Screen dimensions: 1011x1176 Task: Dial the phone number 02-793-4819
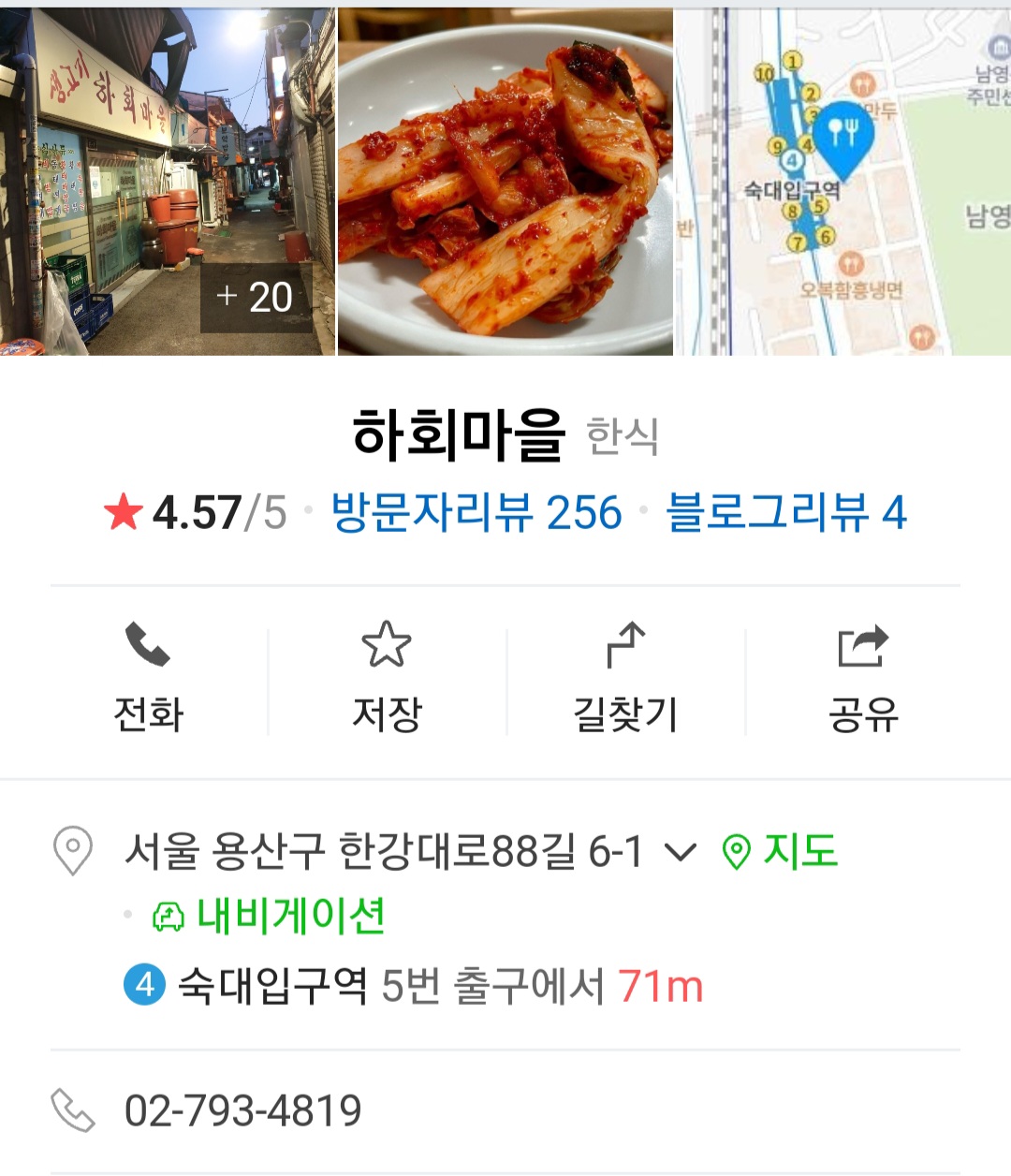click(x=242, y=1110)
